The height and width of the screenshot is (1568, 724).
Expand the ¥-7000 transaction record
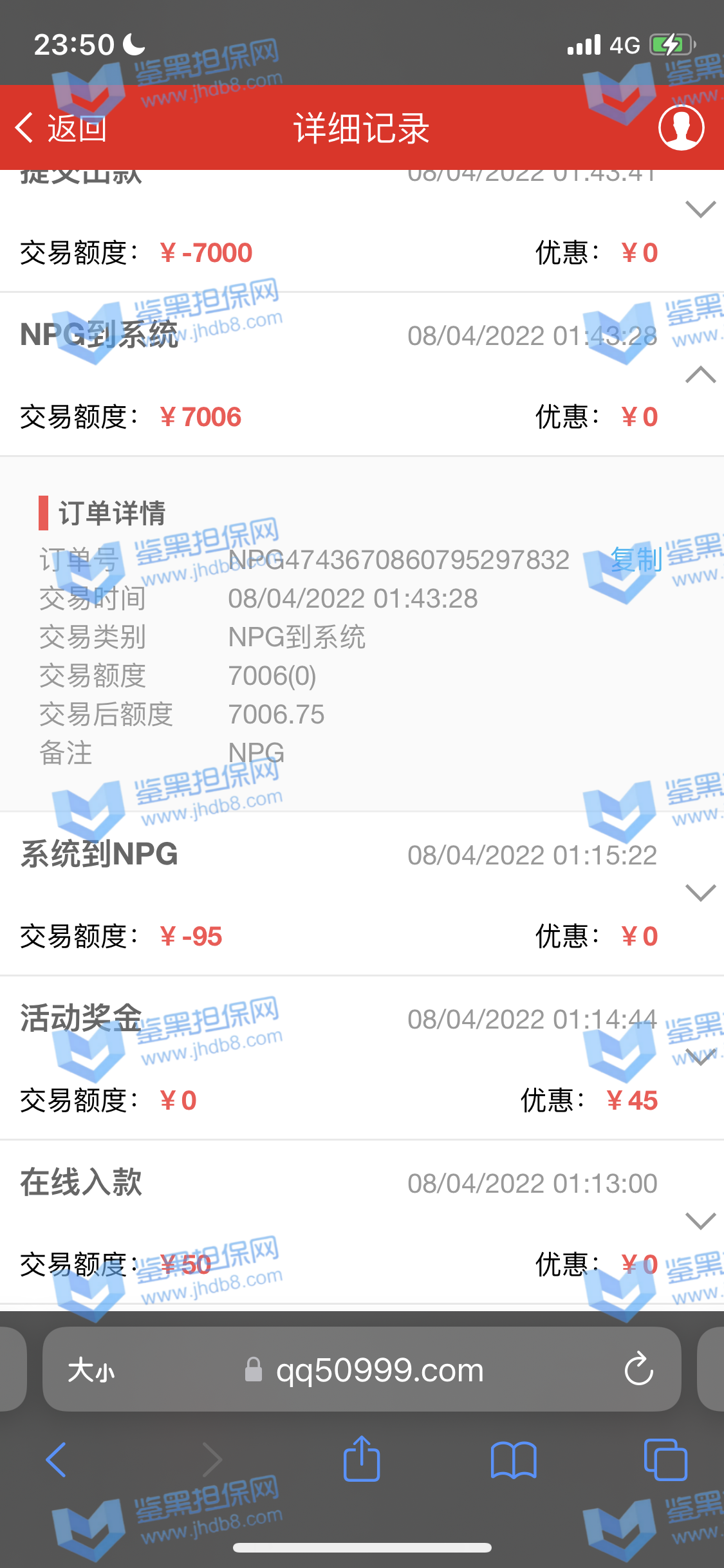700,209
